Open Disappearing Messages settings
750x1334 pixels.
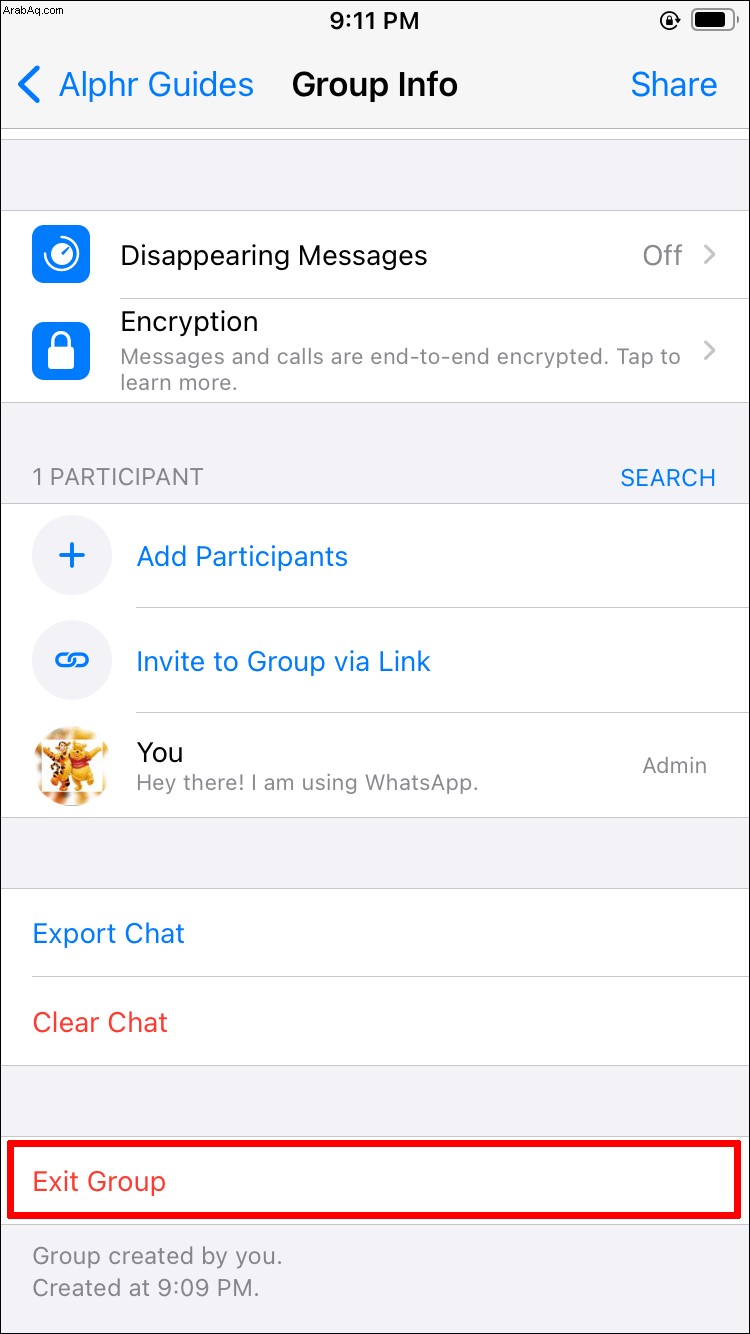point(375,255)
